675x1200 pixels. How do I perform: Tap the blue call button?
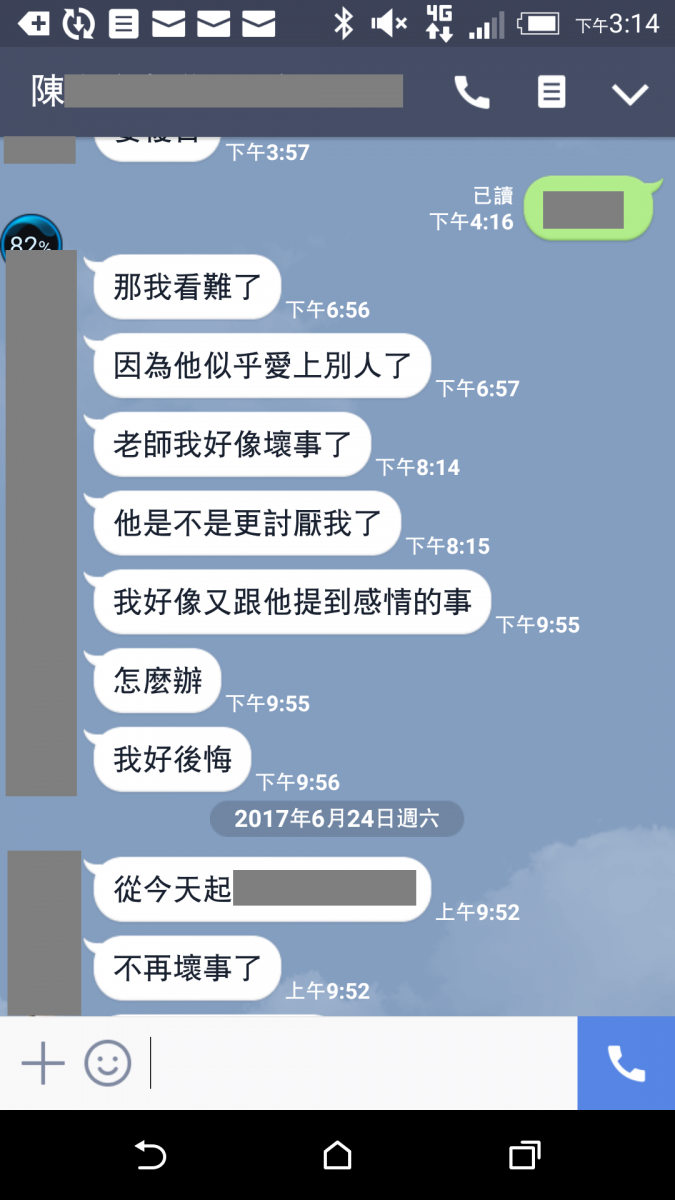click(x=626, y=1063)
